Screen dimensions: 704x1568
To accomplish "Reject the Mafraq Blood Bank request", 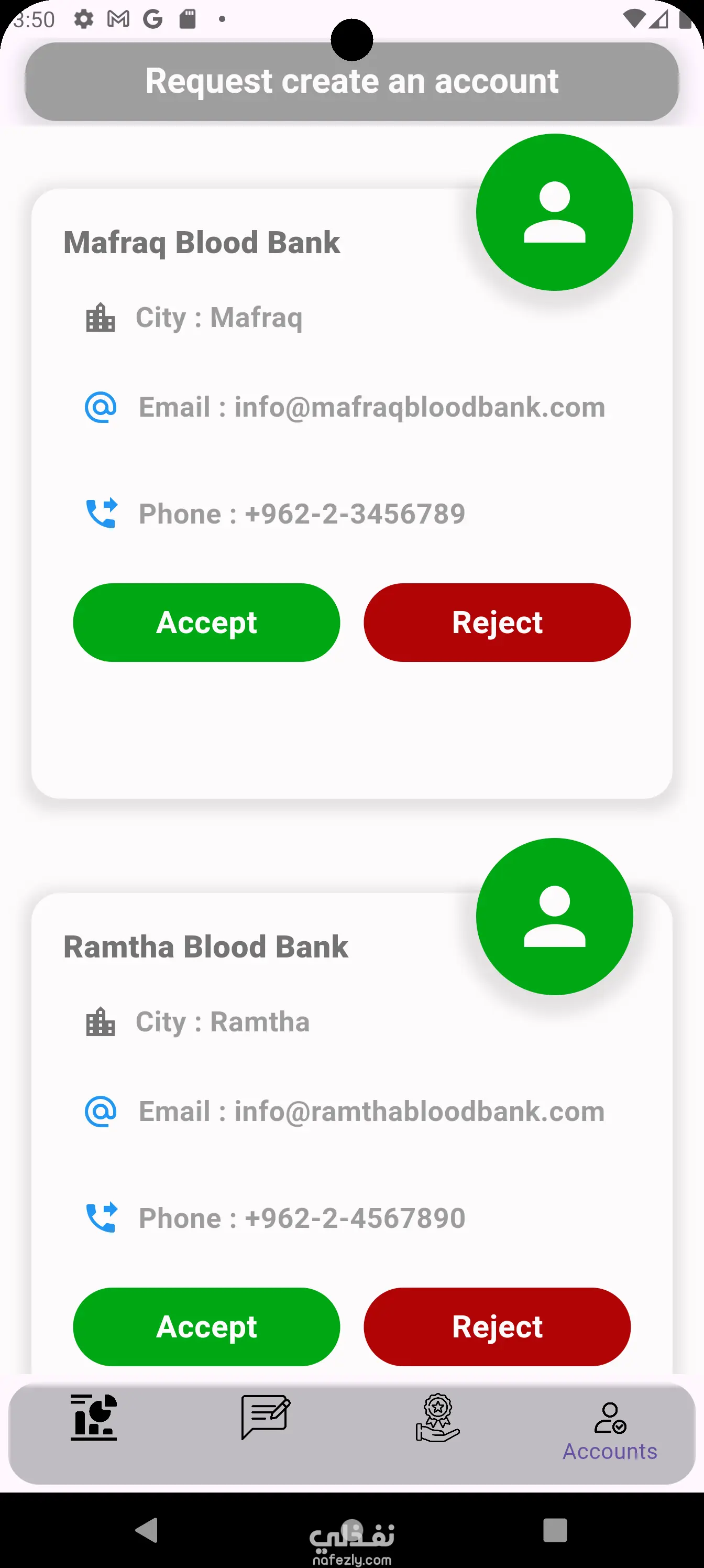I will coord(497,622).
